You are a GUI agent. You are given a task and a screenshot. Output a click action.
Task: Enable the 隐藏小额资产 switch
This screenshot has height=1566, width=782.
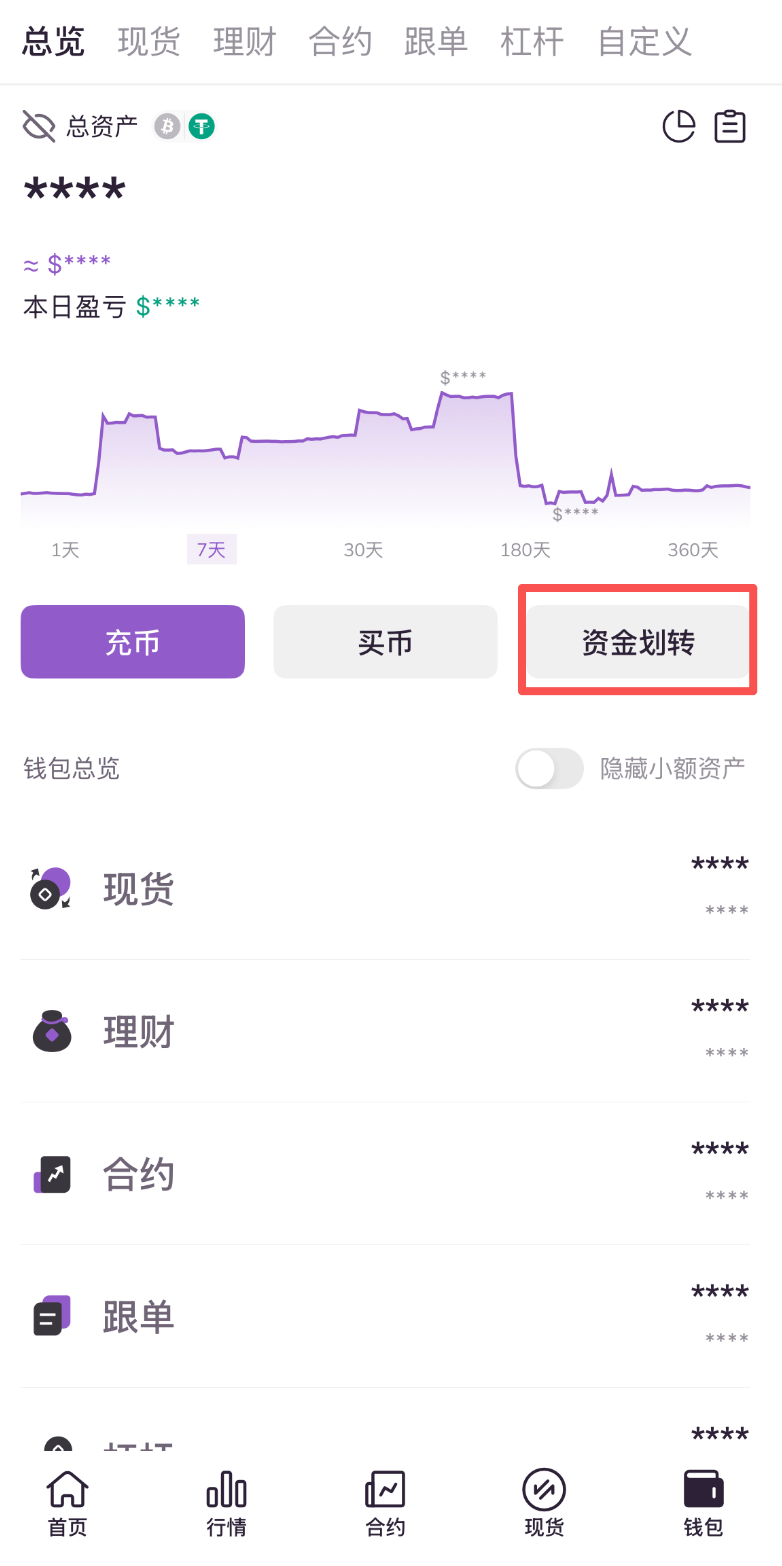pos(549,768)
